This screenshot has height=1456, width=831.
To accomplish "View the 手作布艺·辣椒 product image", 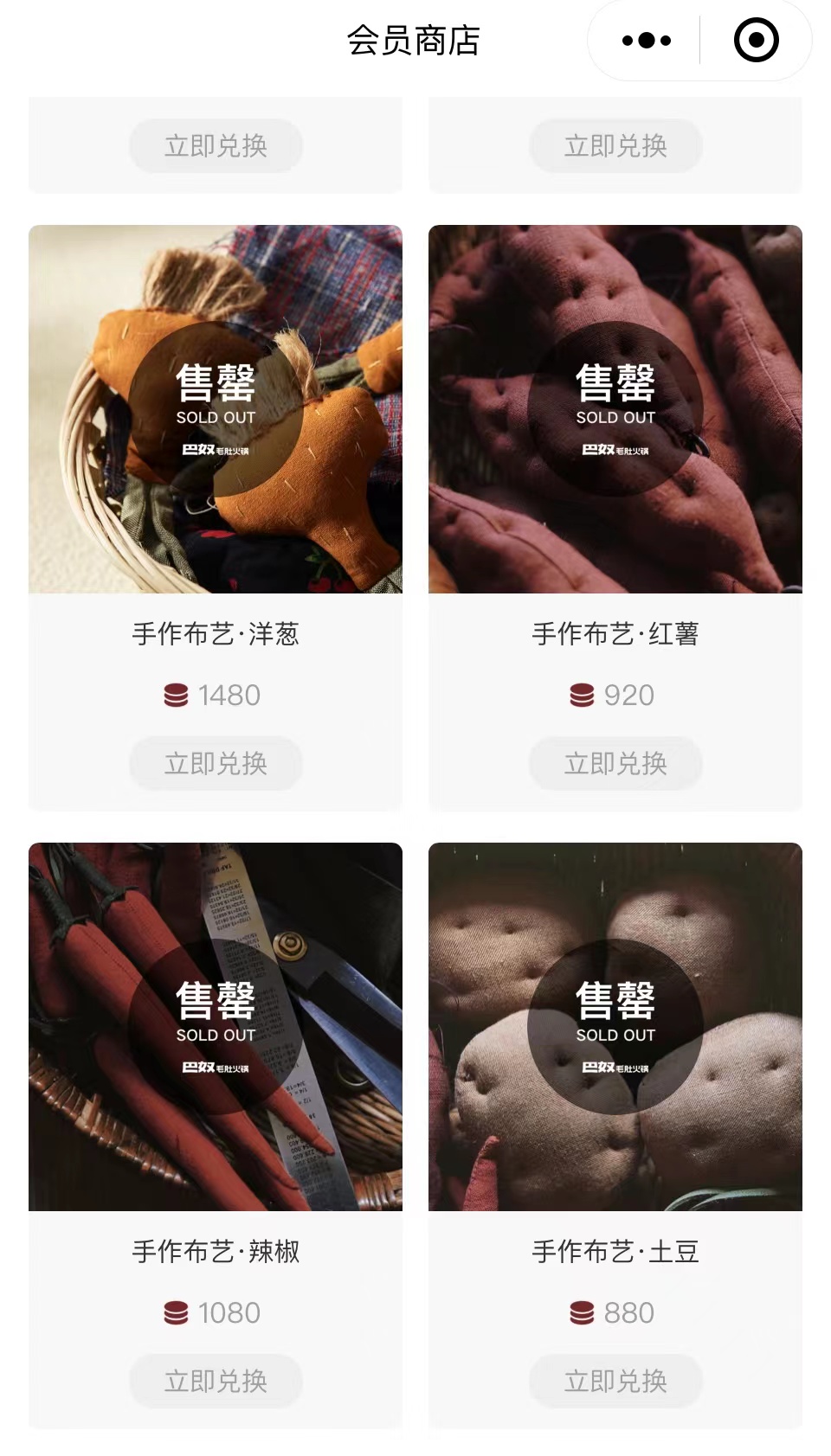I will pyautogui.click(x=216, y=1026).
